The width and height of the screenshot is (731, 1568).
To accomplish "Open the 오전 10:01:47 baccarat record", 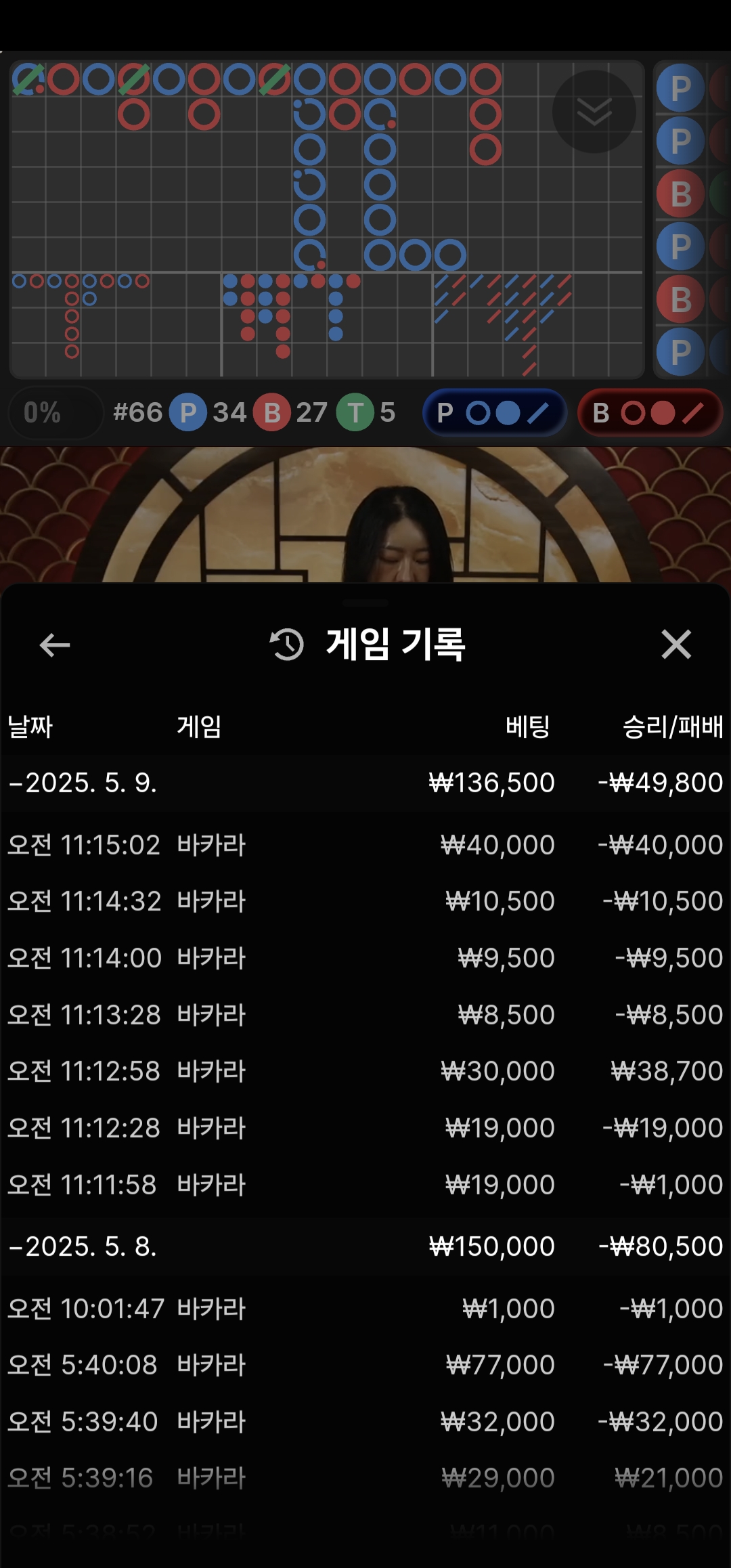I will coord(365,1309).
